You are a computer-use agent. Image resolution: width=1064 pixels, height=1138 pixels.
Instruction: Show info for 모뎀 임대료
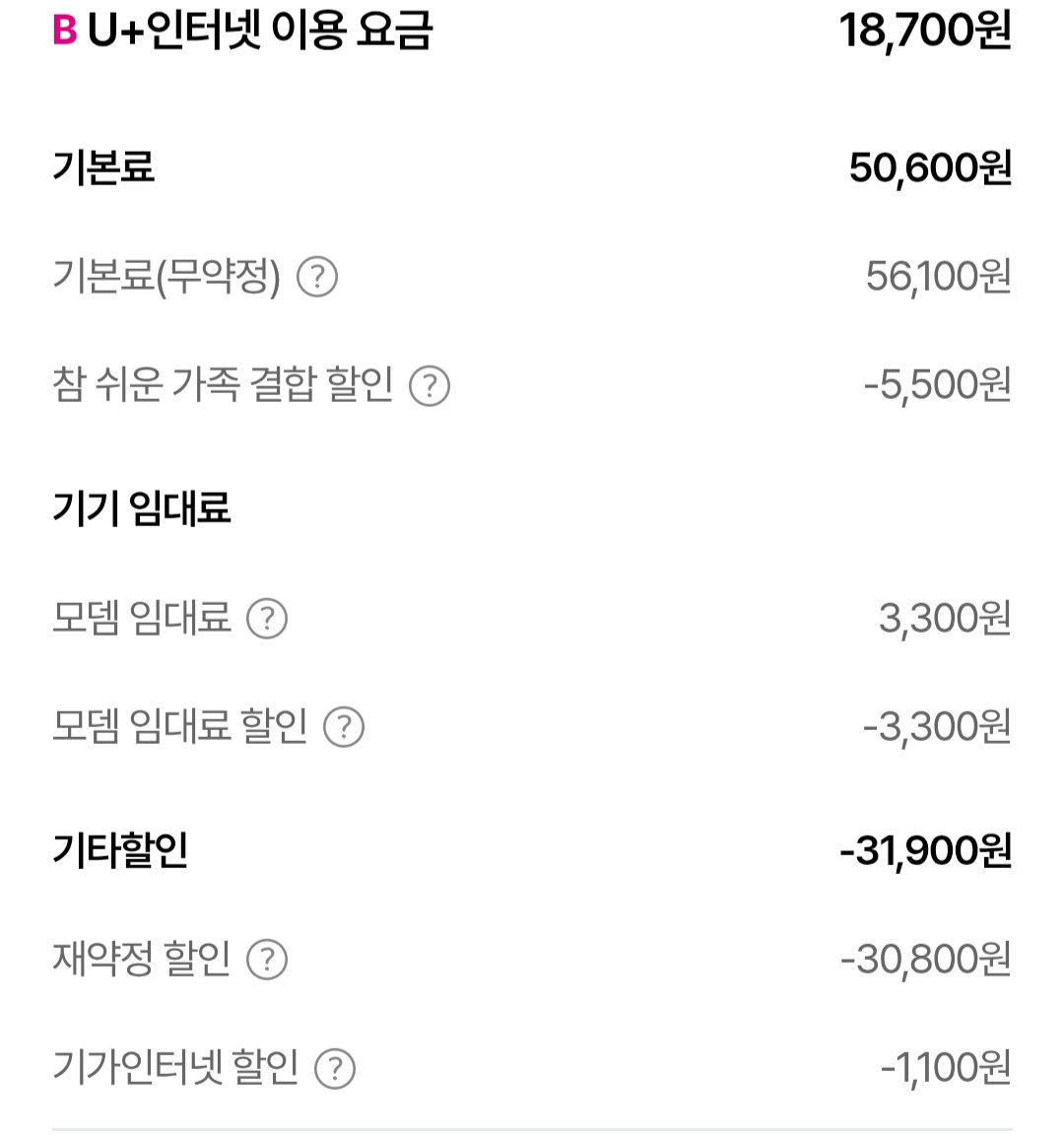266,619
